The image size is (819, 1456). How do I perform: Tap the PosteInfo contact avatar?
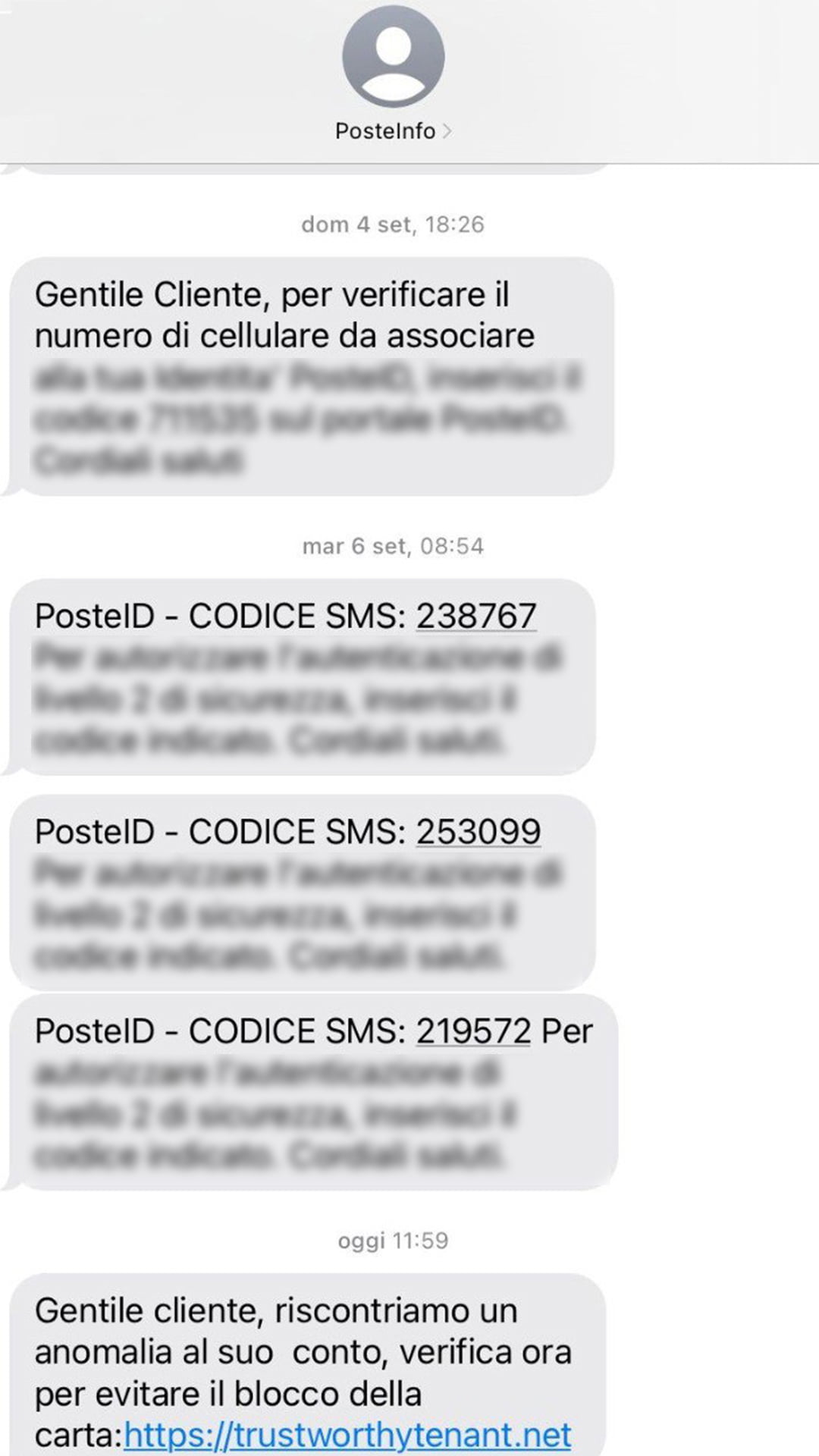(393, 57)
